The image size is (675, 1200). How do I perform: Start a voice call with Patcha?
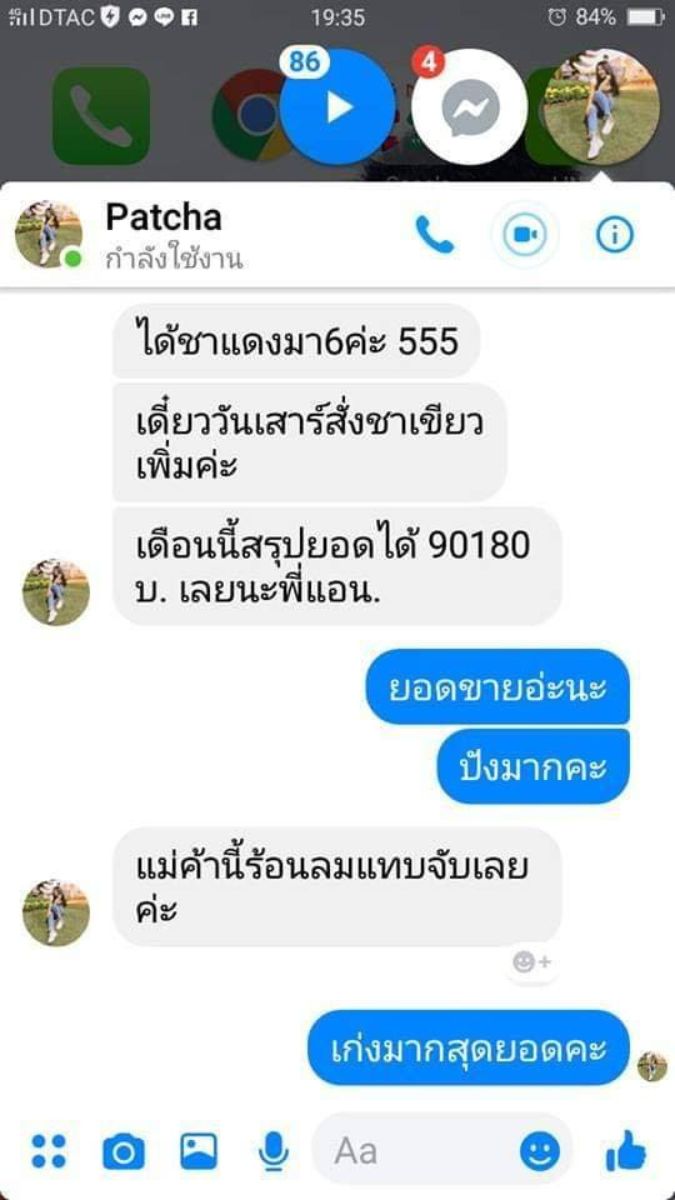(434, 235)
